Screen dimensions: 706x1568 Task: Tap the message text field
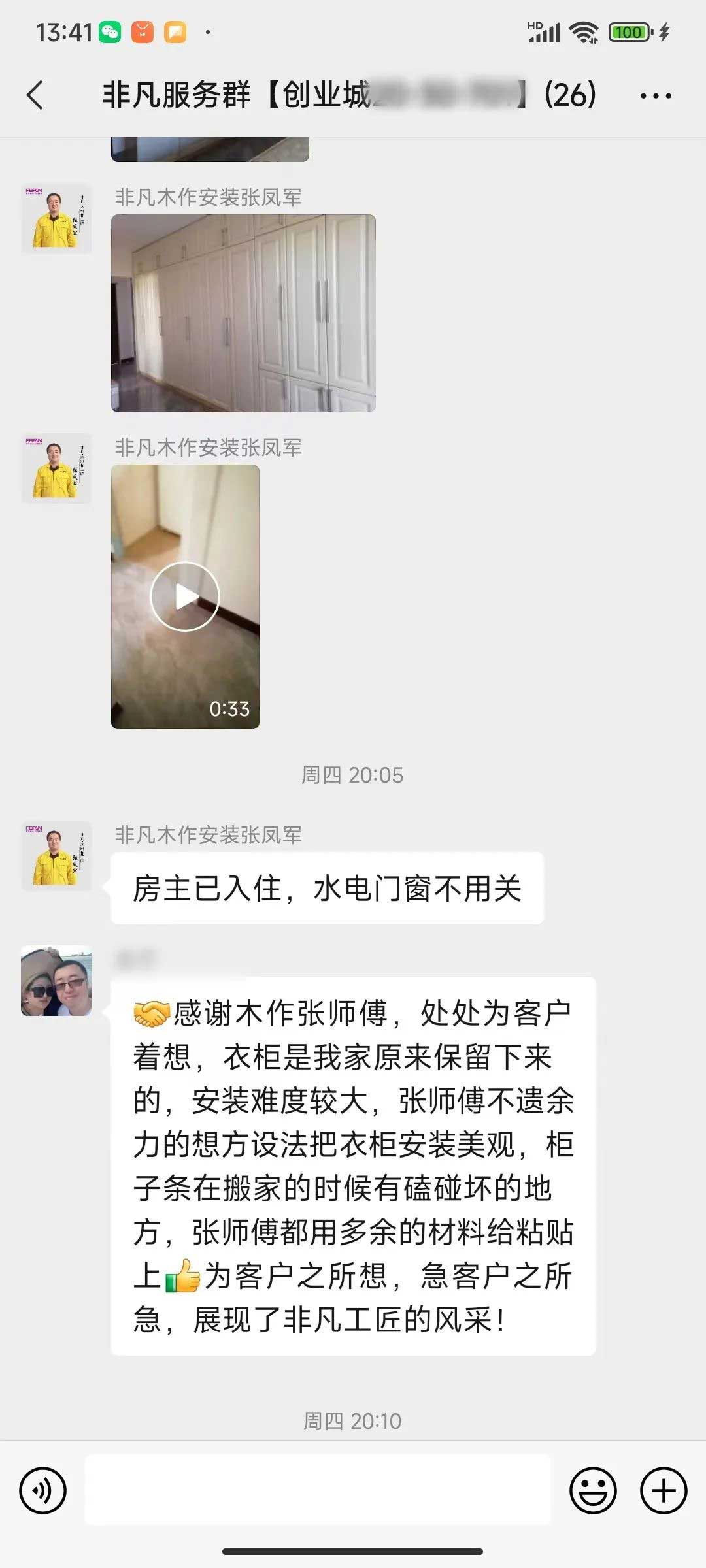pos(318,1491)
